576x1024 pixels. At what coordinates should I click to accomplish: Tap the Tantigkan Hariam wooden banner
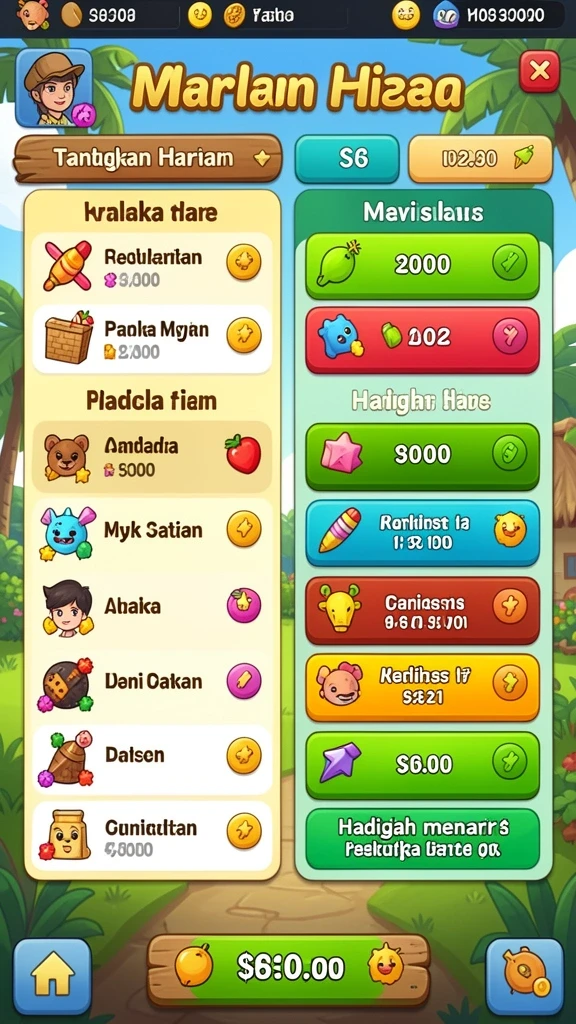[148, 158]
